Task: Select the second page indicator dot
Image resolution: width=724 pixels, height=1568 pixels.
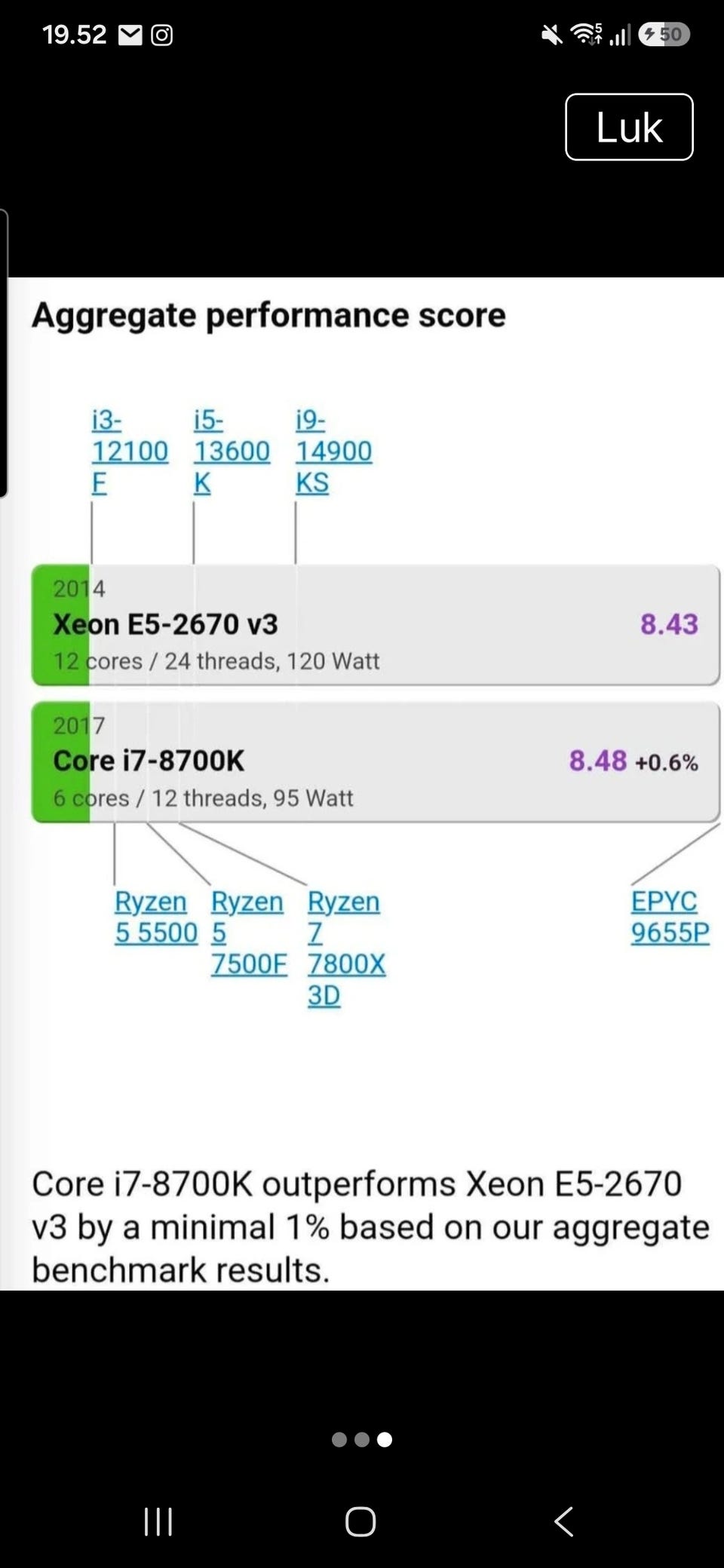Action: pyautogui.click(x=362, y=1440)
